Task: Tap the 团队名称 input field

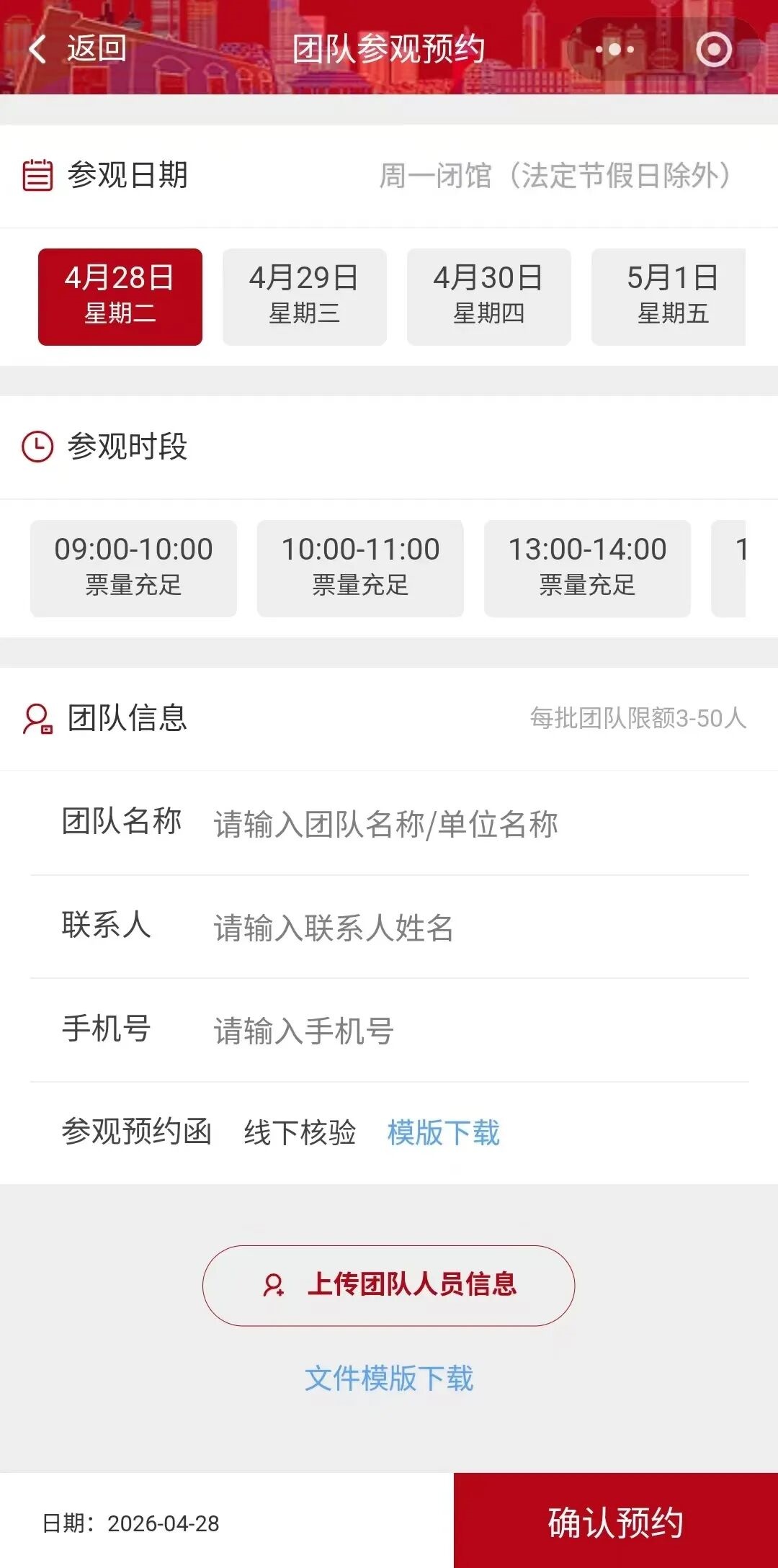Action: coord(475,824)
